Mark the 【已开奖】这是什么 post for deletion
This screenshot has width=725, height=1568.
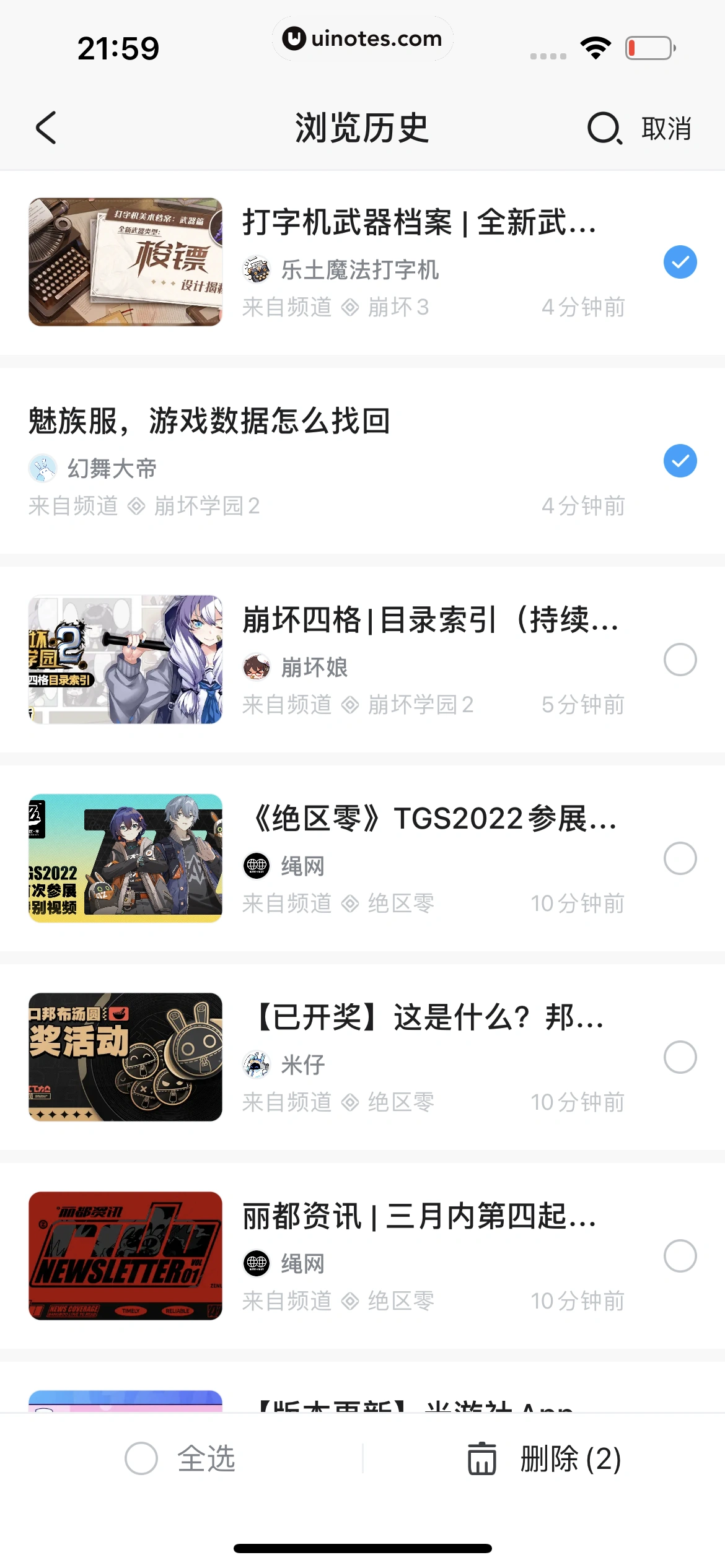[x=680, y=1057]
